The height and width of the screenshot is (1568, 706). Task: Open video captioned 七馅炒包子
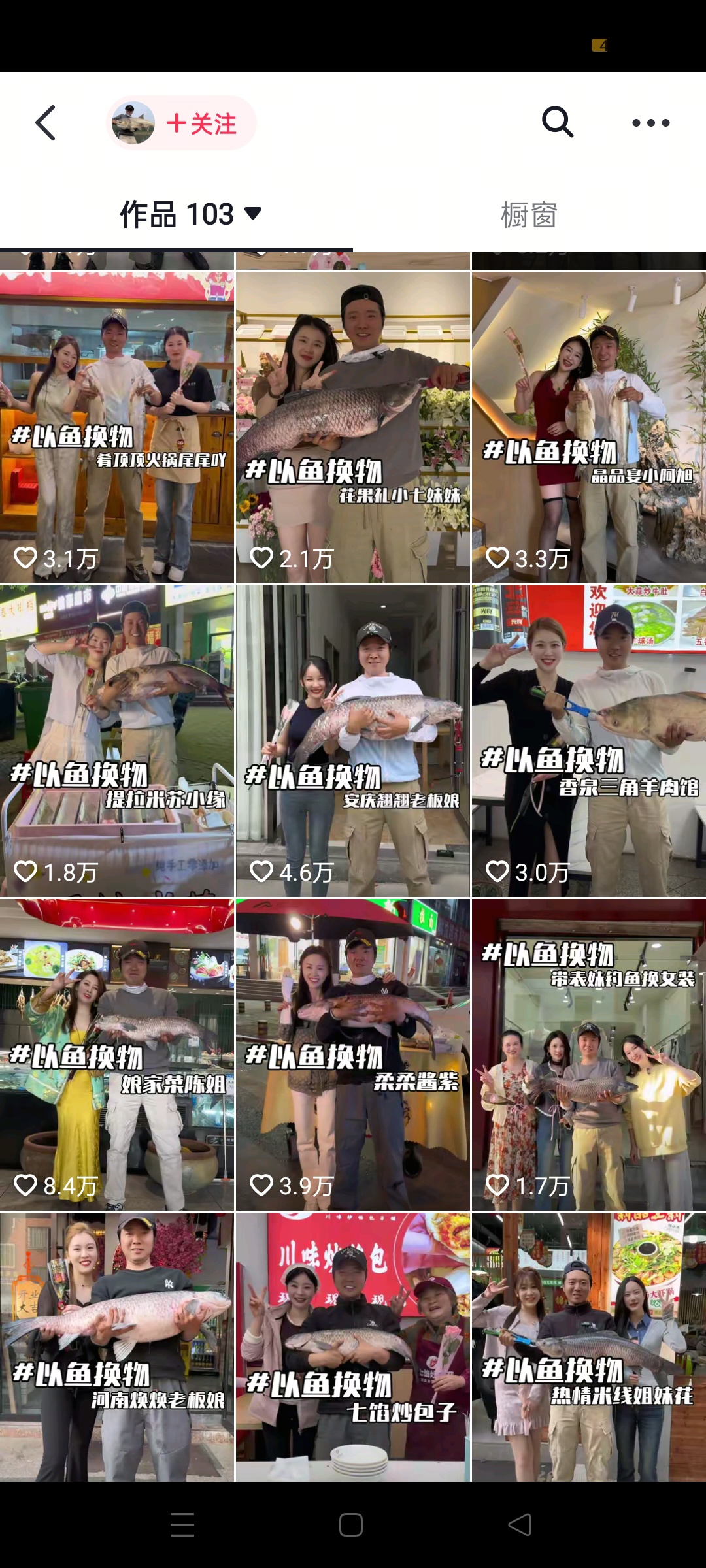tap(352, 1346)
